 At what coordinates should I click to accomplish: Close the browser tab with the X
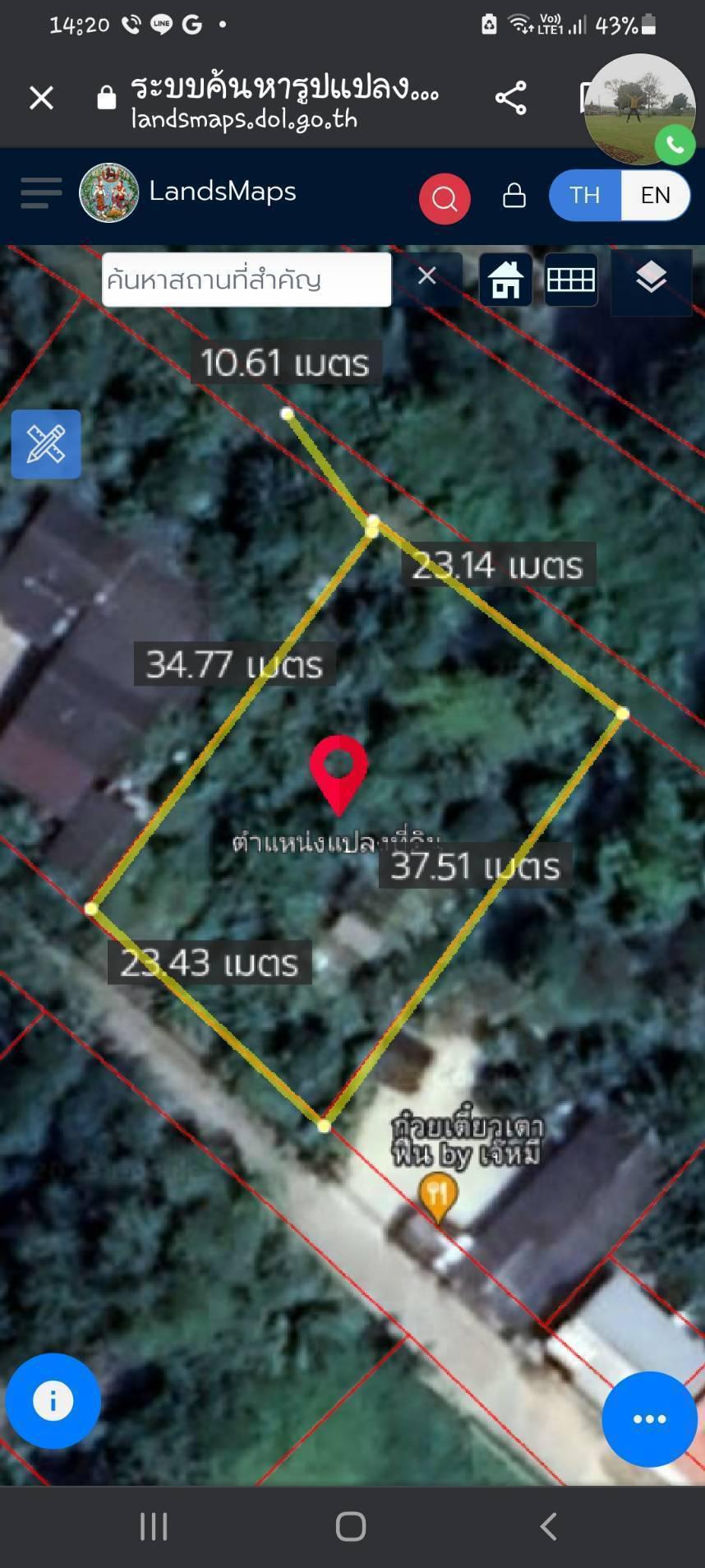coord(41,98)
